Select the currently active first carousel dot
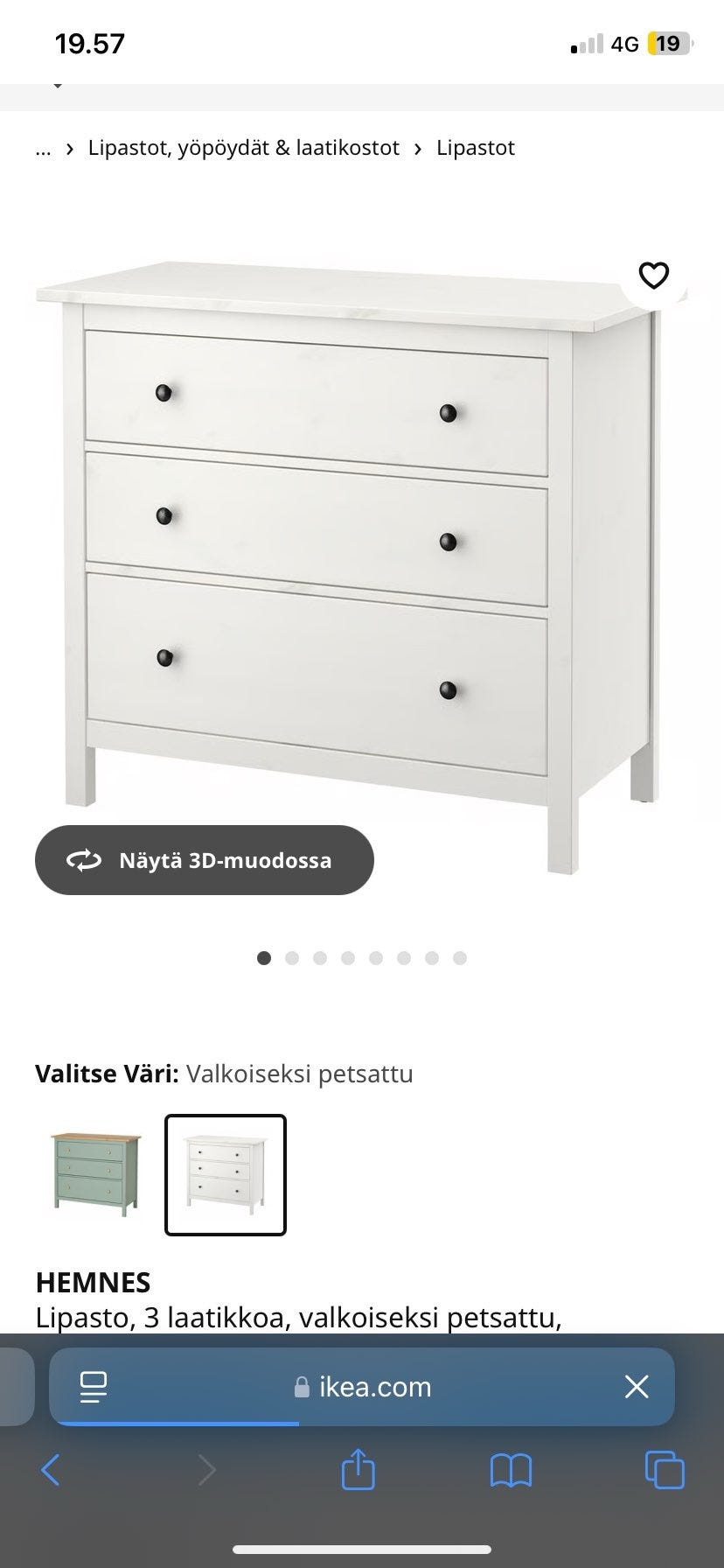The height and width of the screenshot is (1568, 724). pyautogui.click(x=264, y=958)
